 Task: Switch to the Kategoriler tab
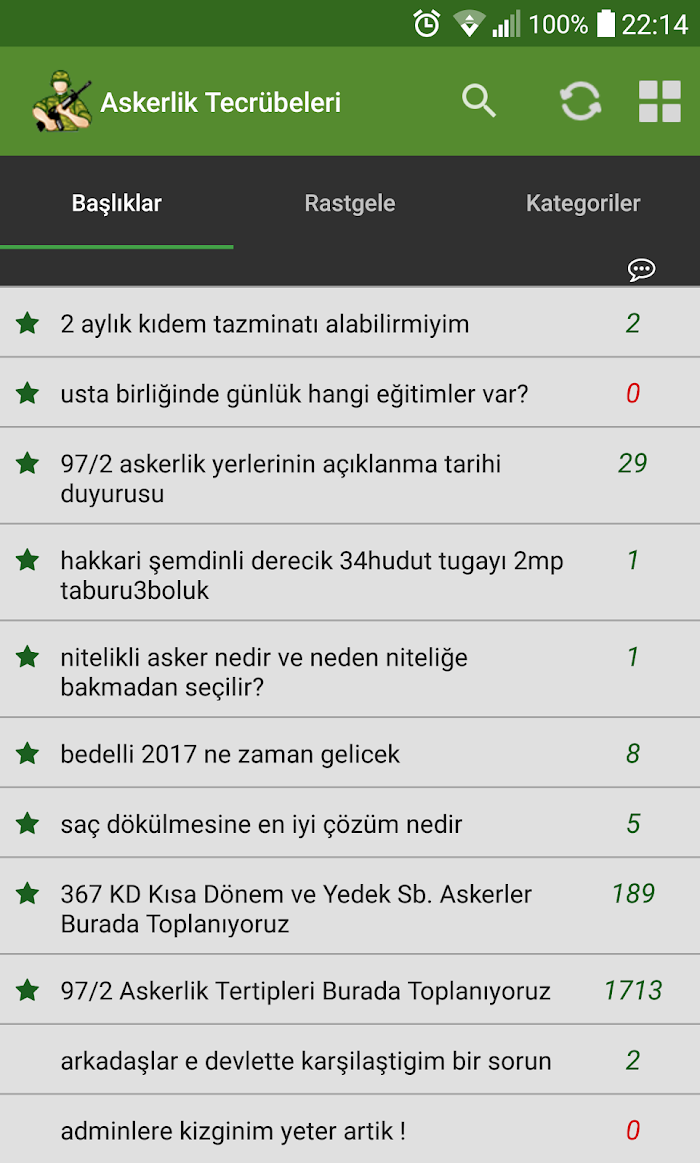tap(583, 202)
